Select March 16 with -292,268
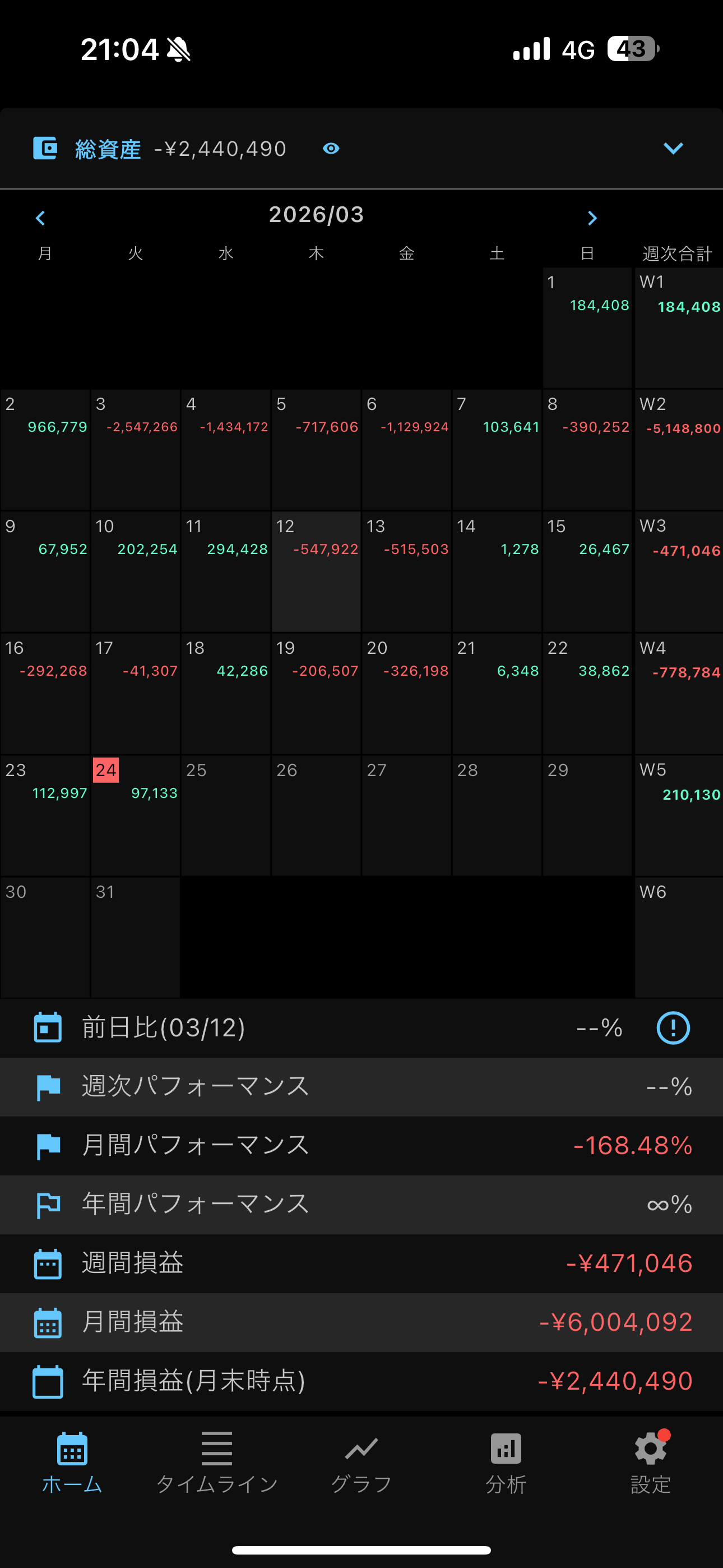 tap(45, 693)
